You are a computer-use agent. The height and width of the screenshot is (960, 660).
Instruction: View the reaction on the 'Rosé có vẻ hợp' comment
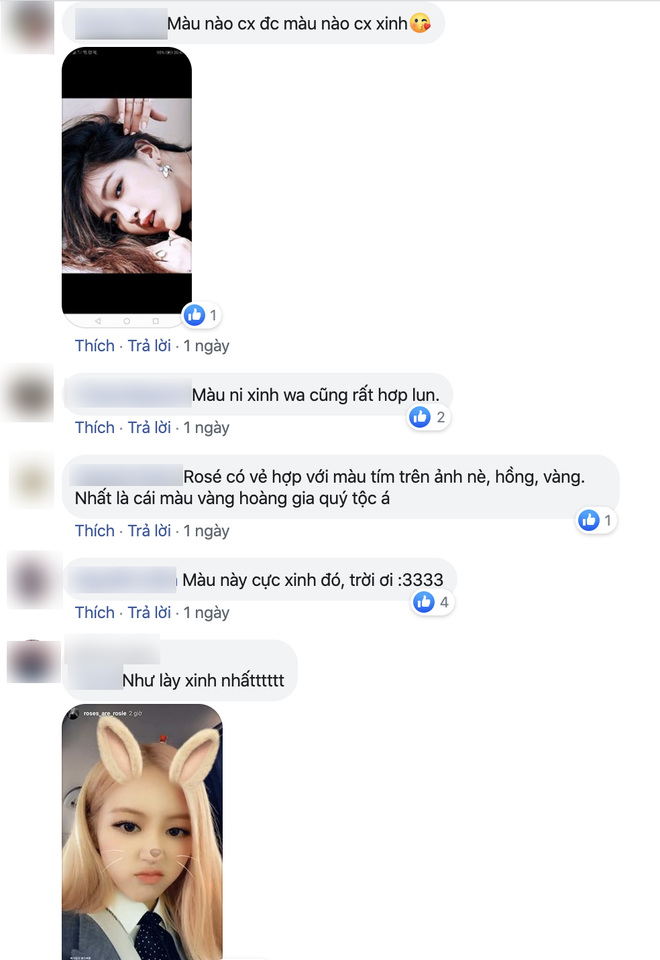coord(597,520)
